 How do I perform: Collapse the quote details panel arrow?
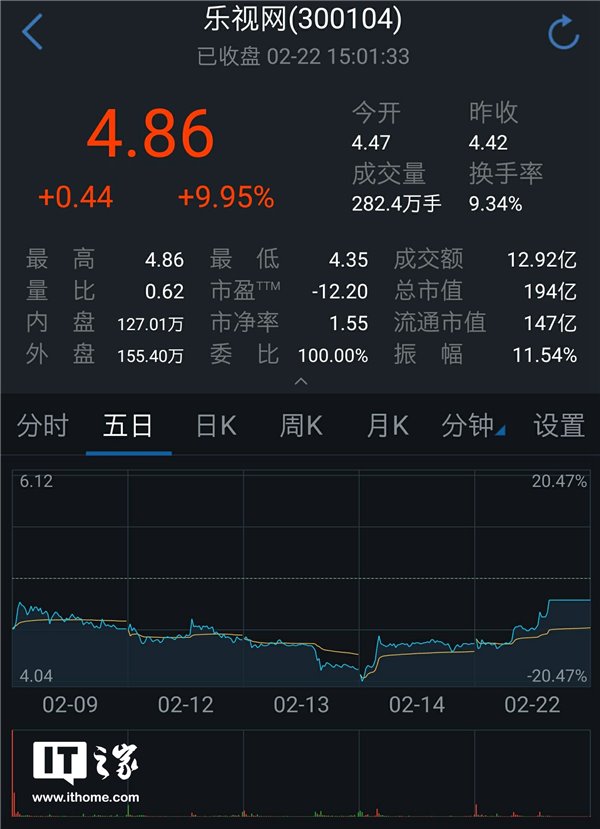tap(301, 381)
